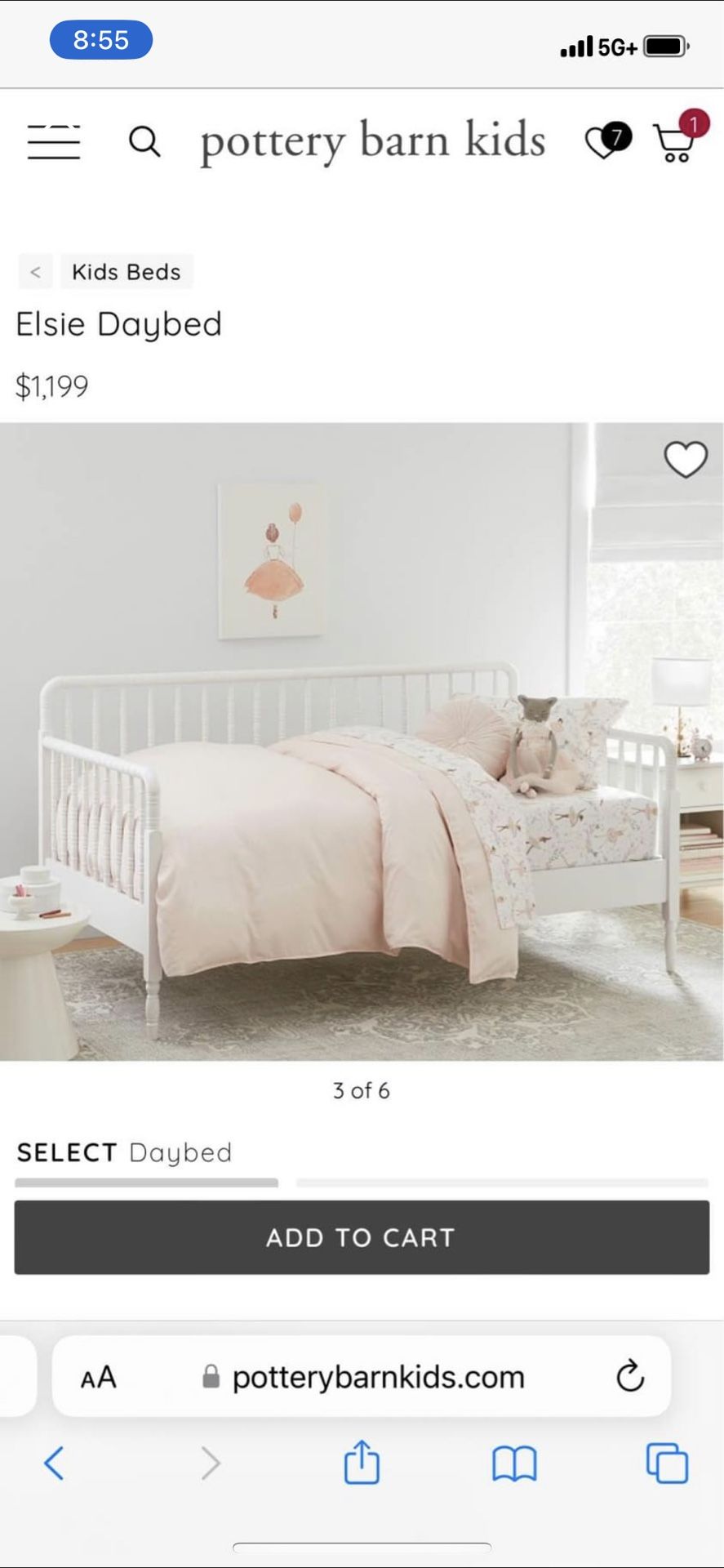Save Elsie Daybed to favorites
Screen dimensions: 724x1568
coord(686,460)
